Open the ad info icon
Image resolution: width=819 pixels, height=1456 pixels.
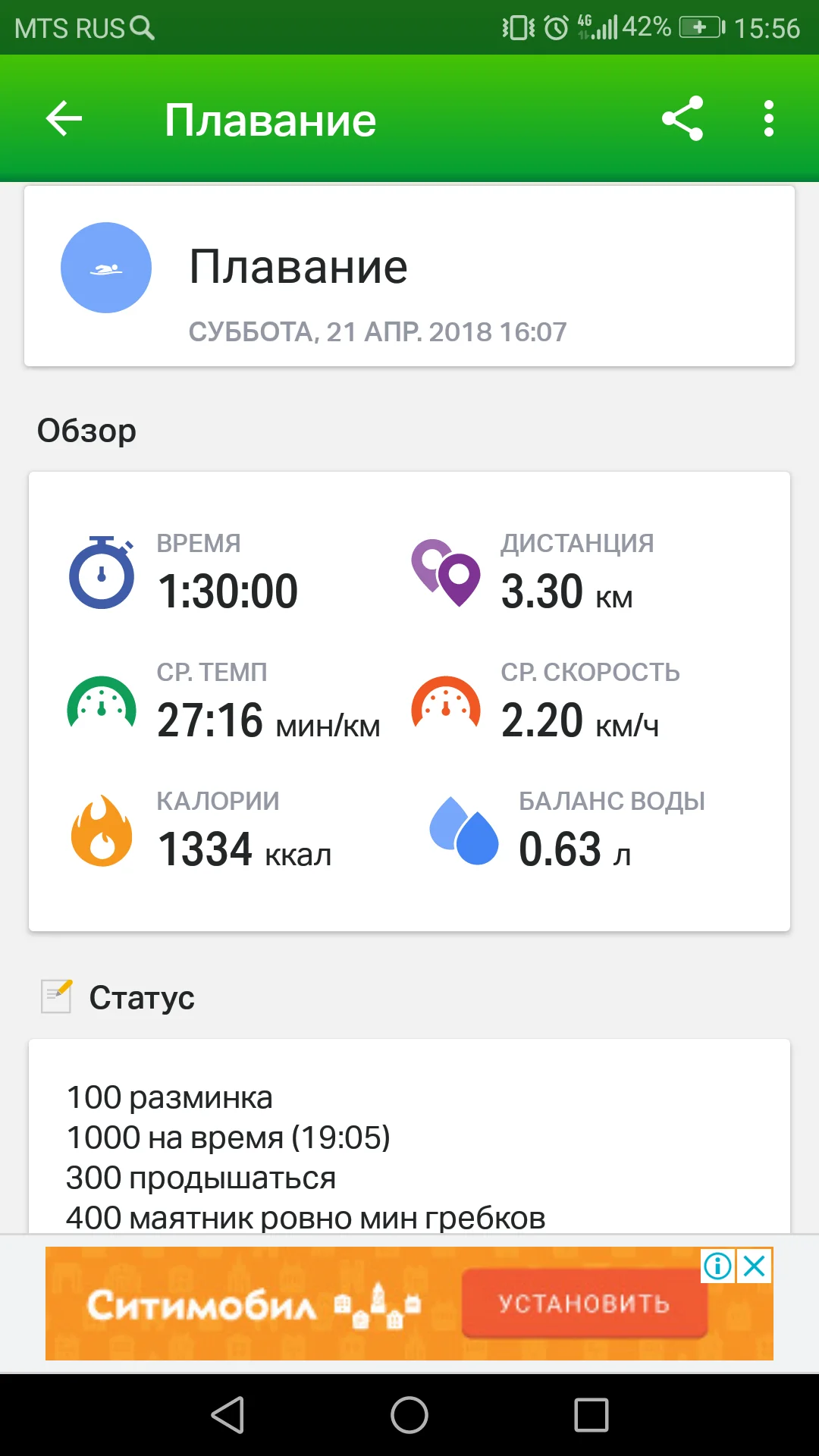[x=717, y=1266]
